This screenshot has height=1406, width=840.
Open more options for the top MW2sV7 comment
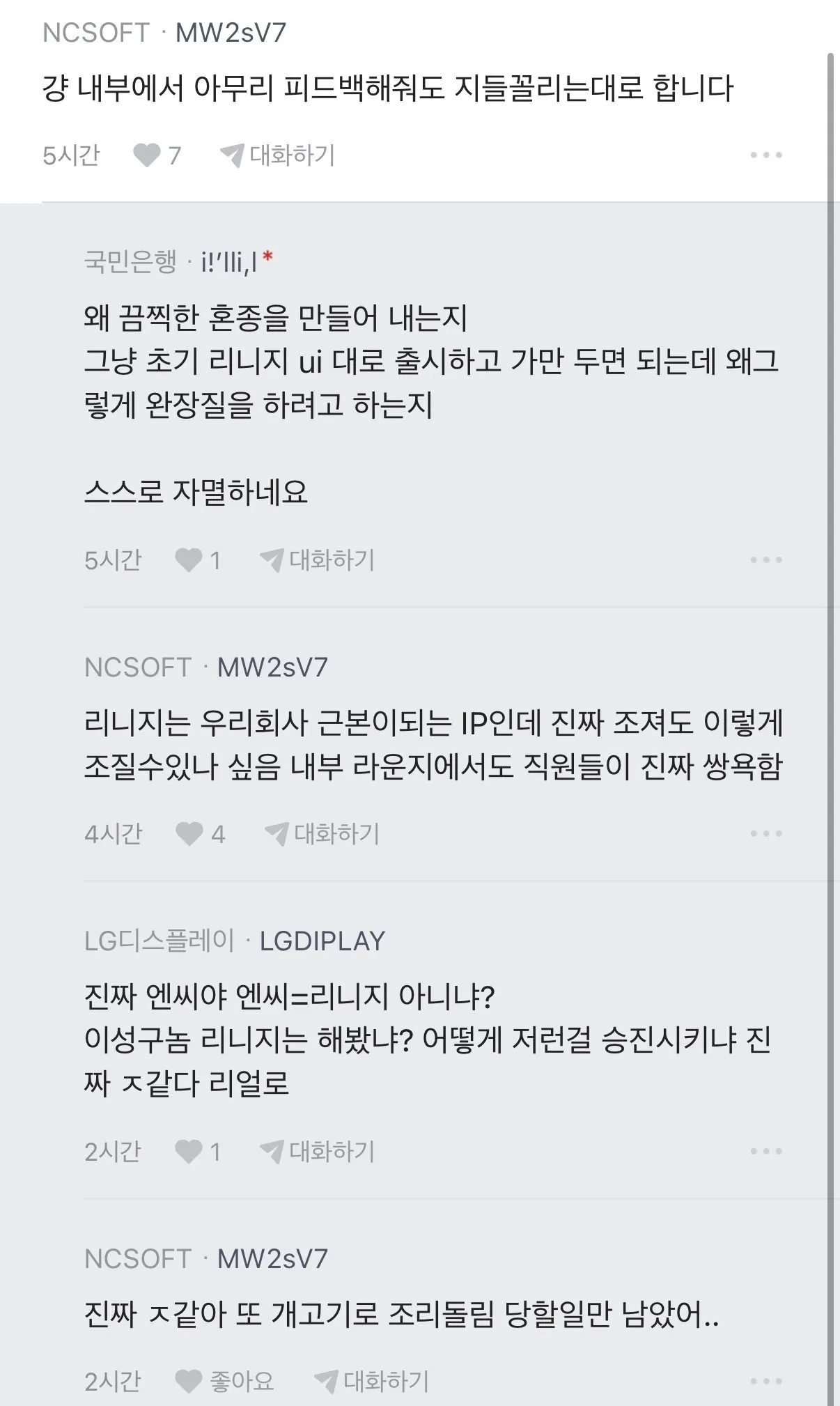(765, 155)
